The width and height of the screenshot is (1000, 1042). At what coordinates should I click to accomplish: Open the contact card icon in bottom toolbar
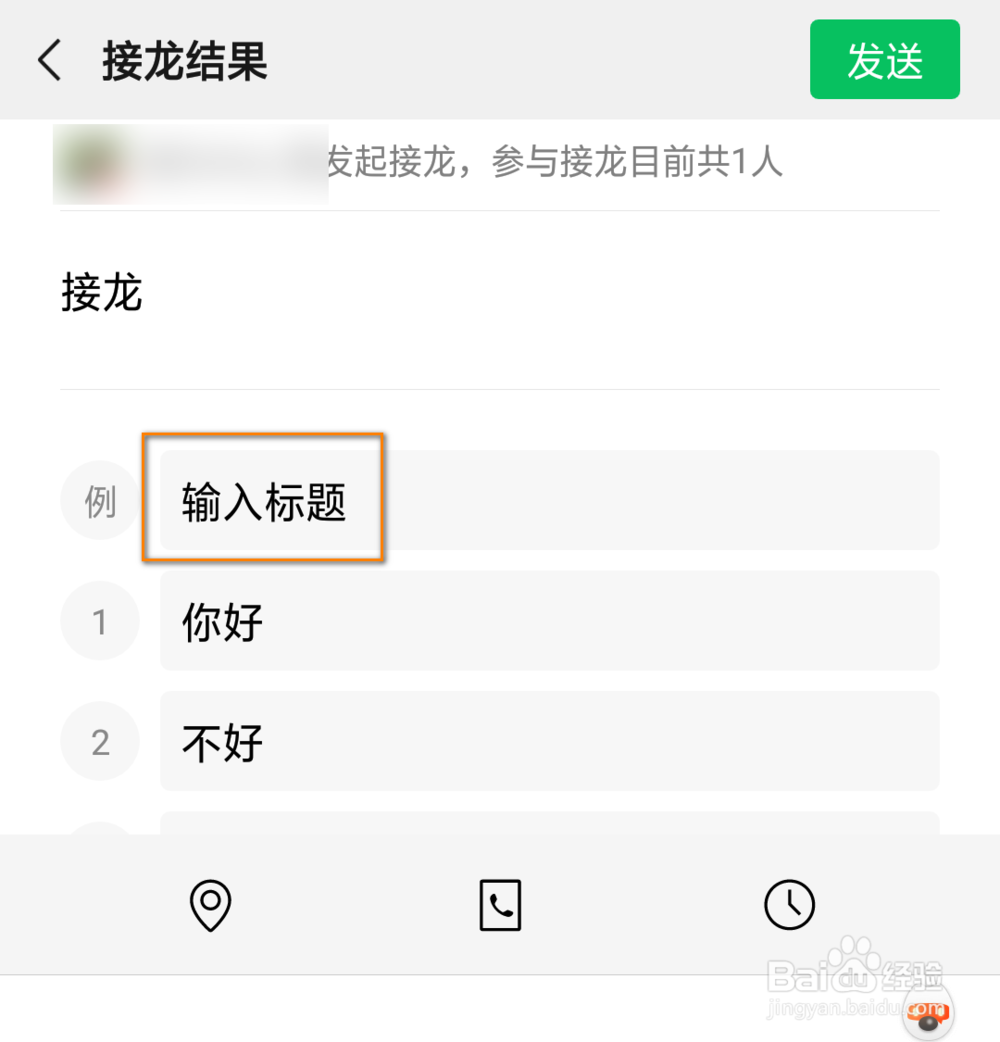click(500, 903)
